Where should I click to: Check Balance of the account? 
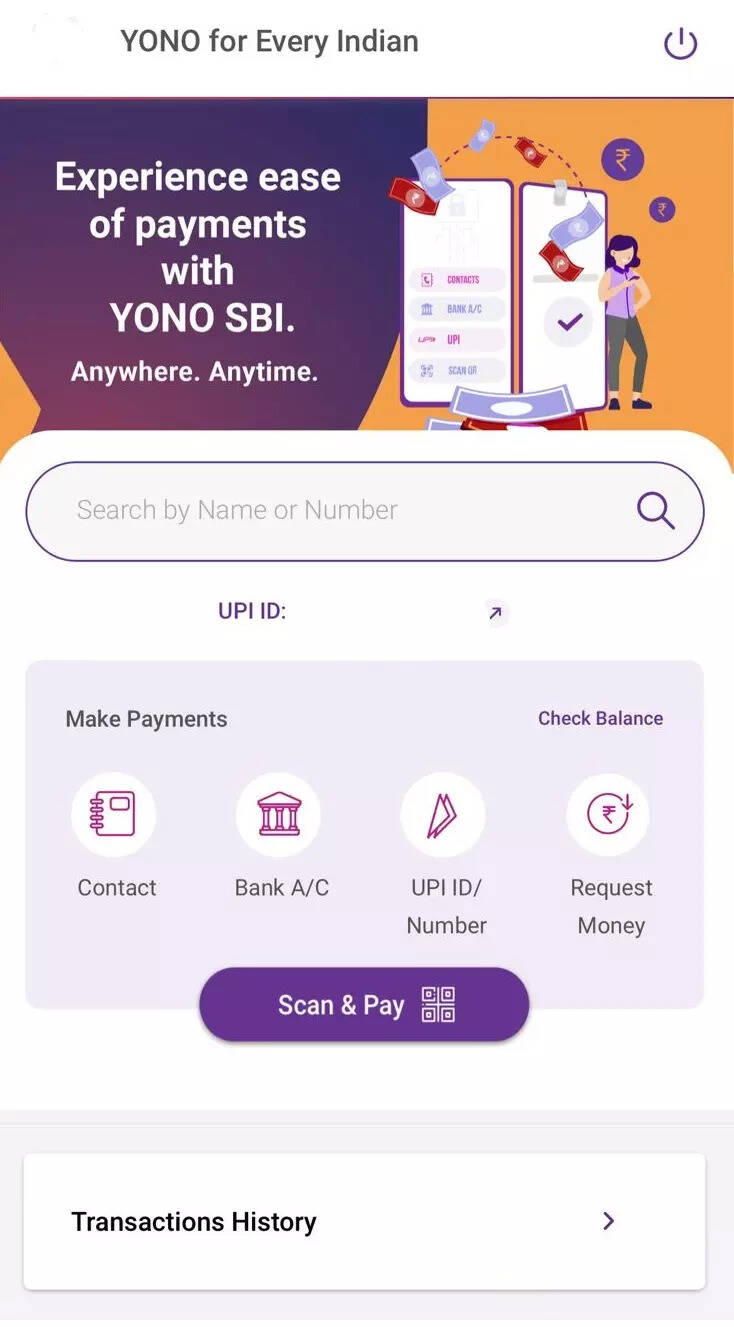click(600, 718)
